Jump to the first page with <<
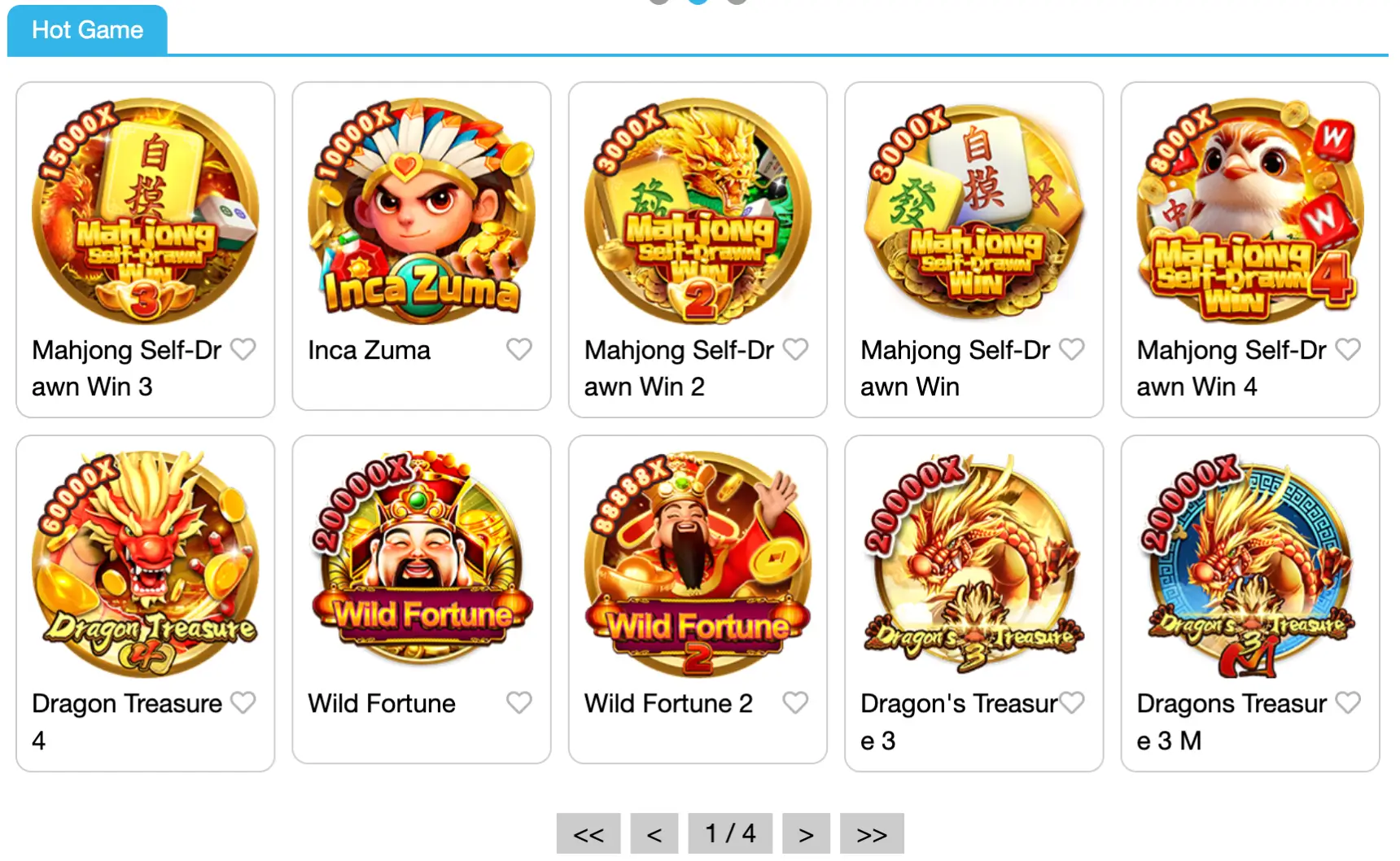 (x=588, y=834)
